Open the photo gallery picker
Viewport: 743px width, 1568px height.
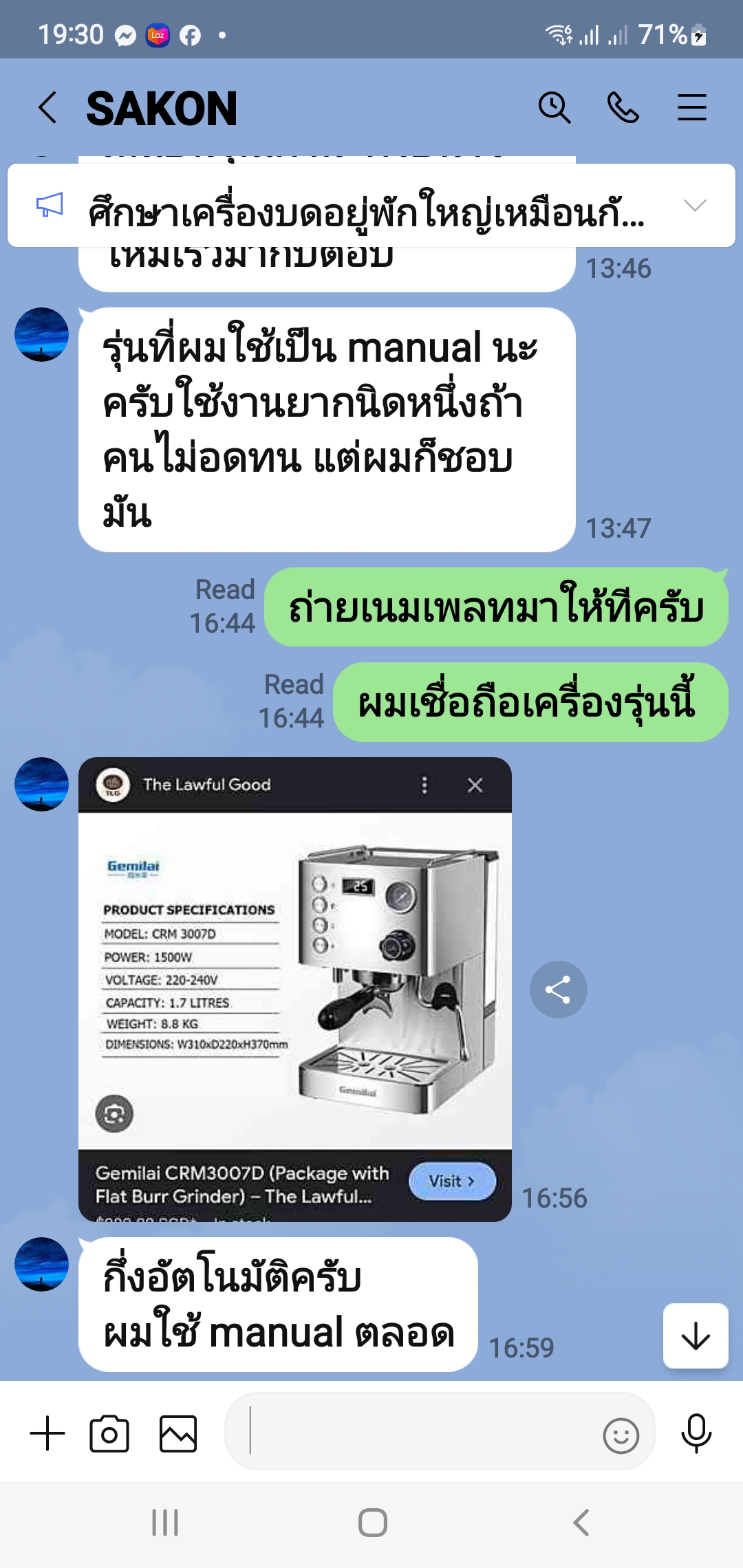tap(178, 1434)
